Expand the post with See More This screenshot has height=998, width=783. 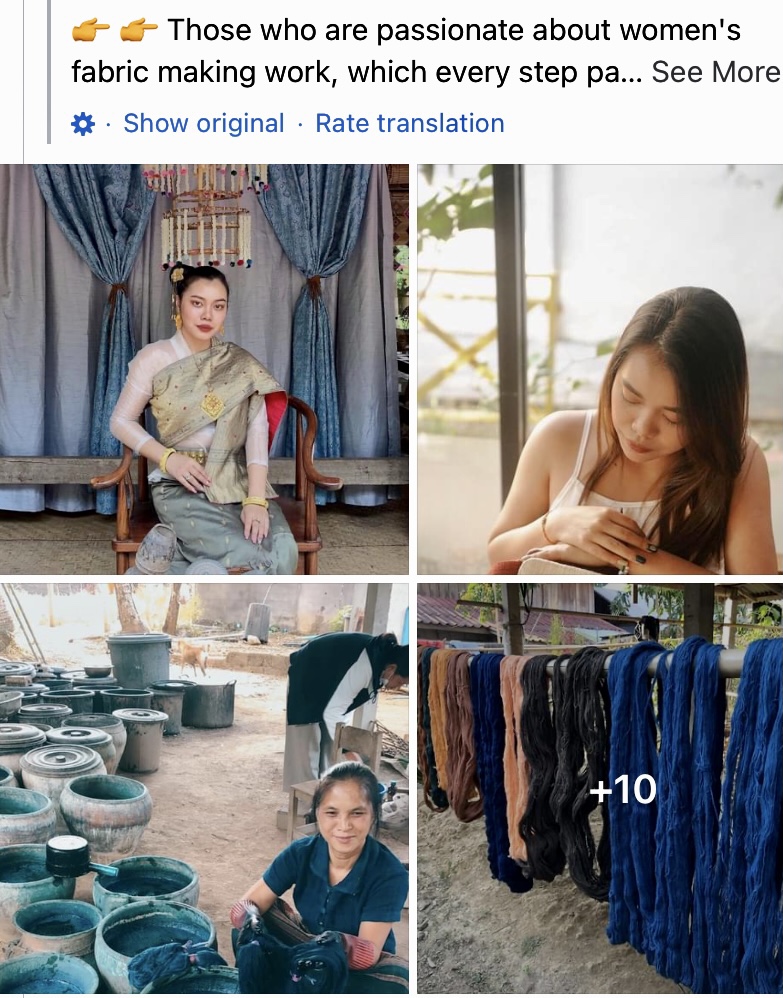(714, 72)
